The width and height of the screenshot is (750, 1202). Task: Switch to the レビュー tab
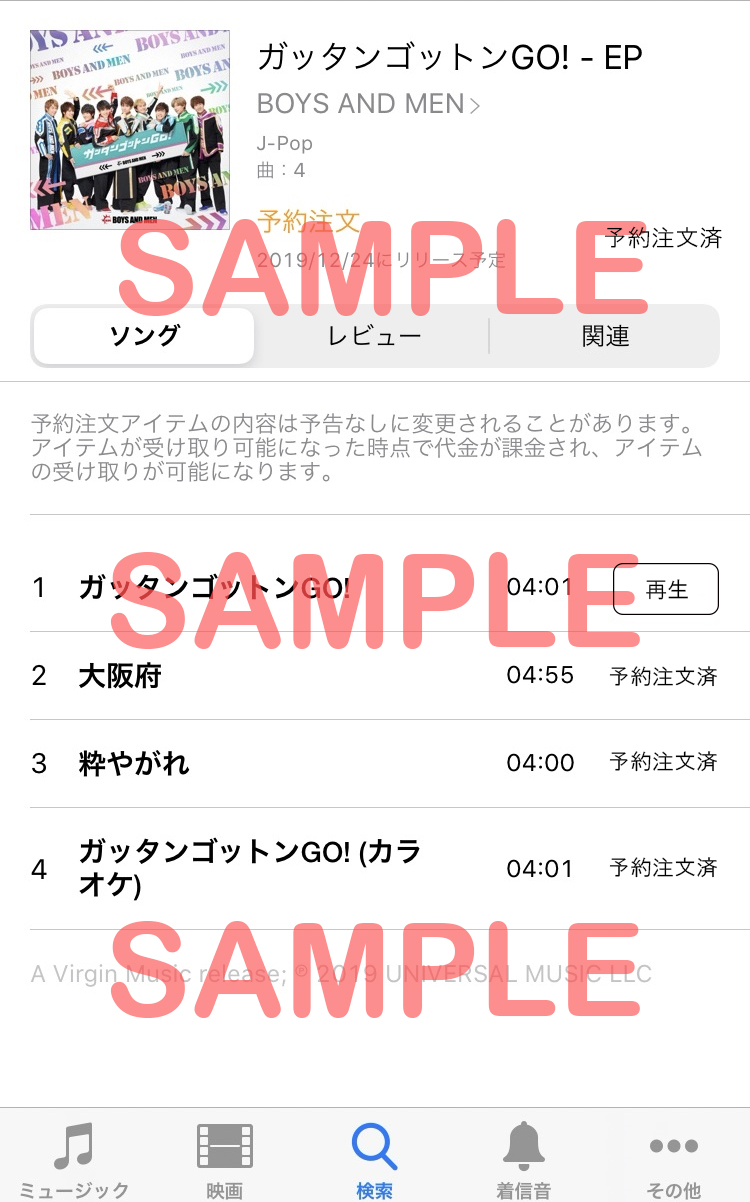[x=374, y=337]
